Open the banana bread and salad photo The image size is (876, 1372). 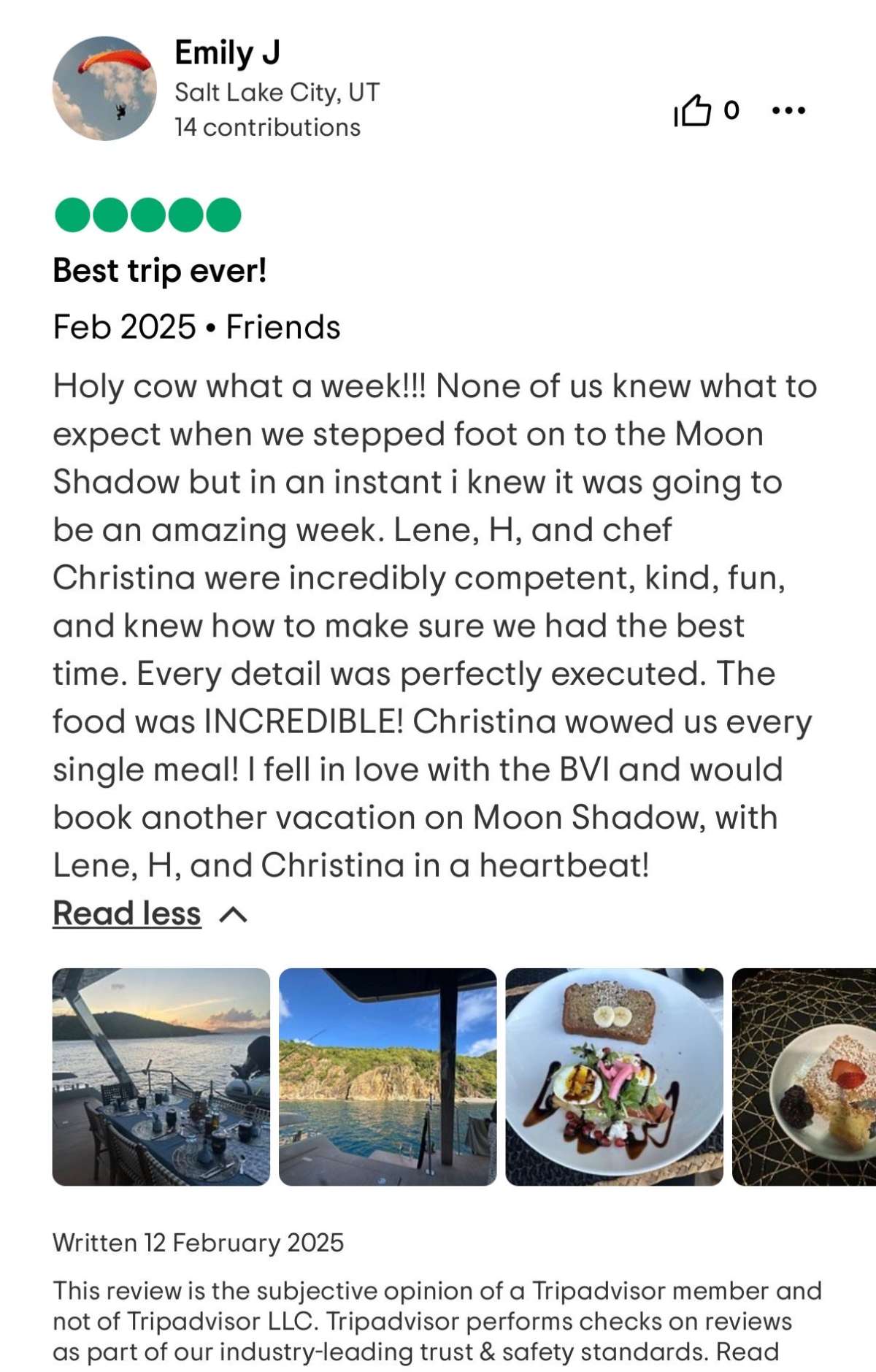pos(614,1077)
